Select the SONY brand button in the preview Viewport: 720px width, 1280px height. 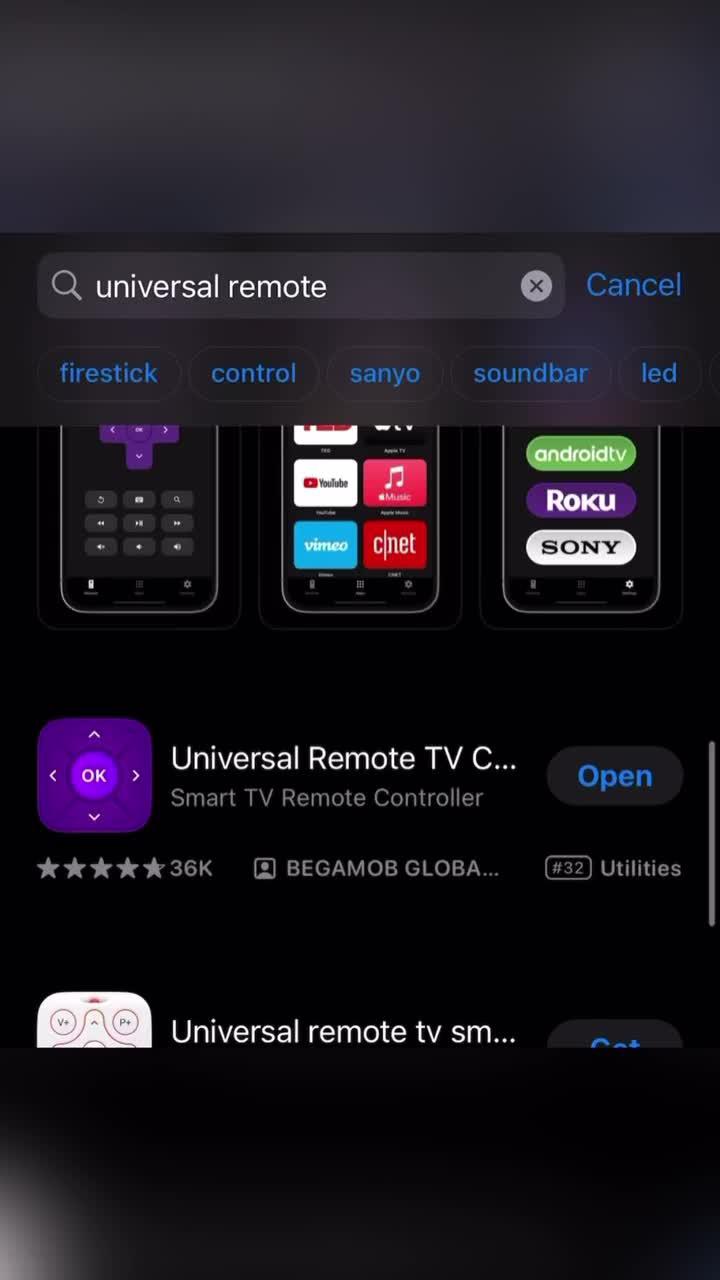(581, 547)
